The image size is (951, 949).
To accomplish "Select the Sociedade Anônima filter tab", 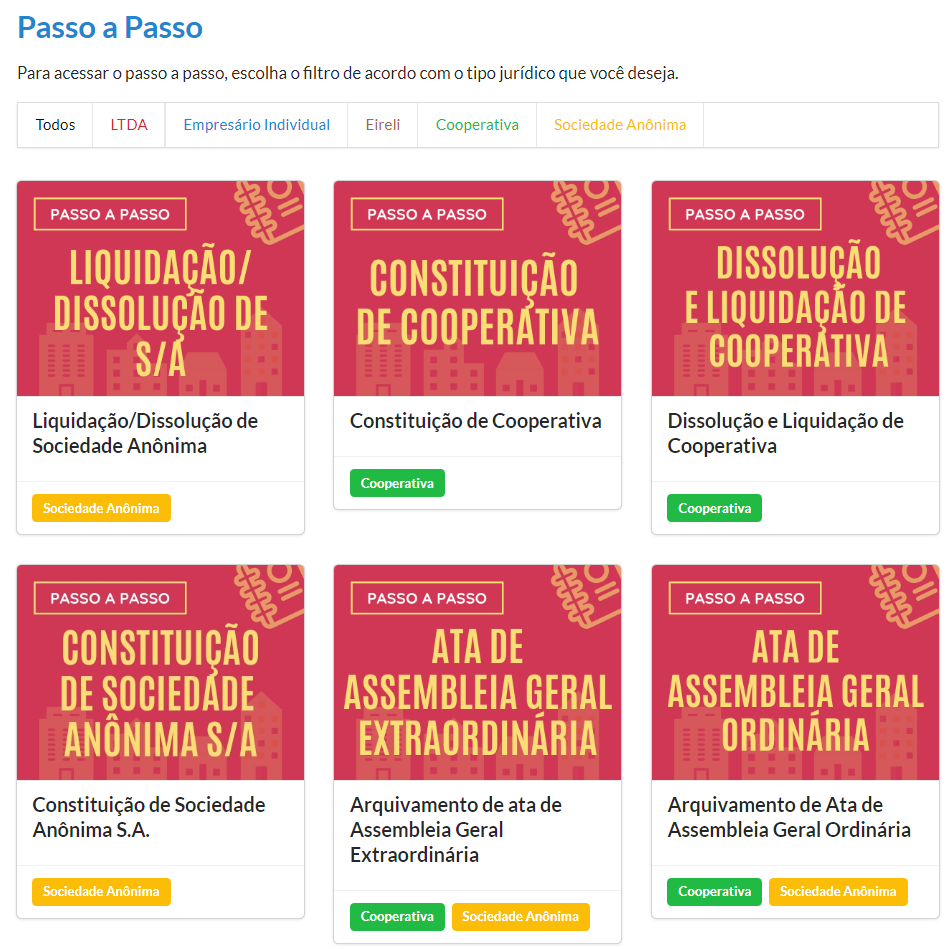I will coord(620,125).
